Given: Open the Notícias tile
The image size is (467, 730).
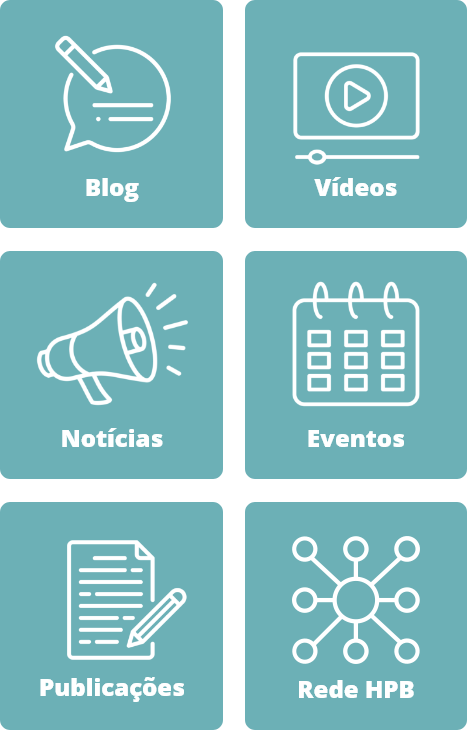Looking at the screenshot, I should 111,365.
